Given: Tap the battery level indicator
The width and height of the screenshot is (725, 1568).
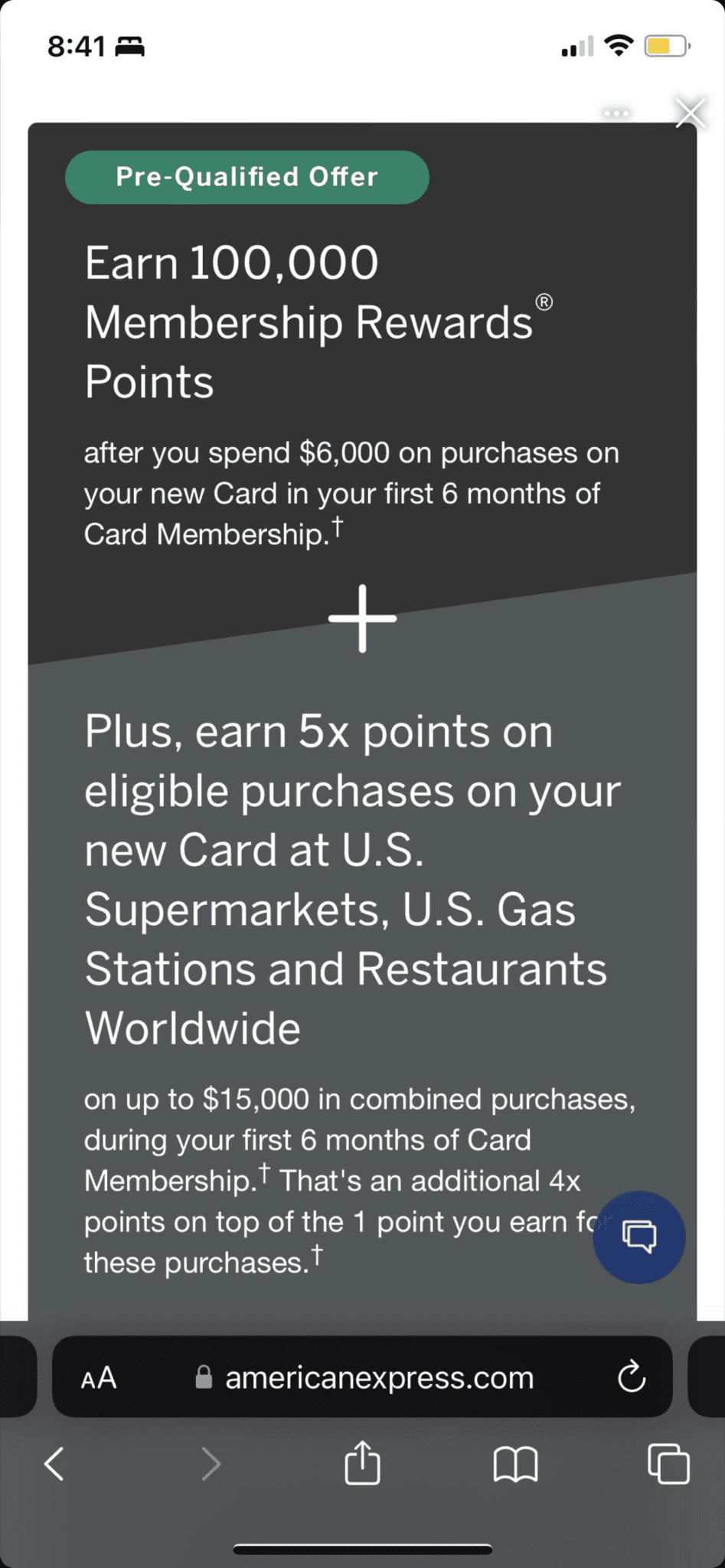Looking at the screenshot, I should tap(665, 46).
